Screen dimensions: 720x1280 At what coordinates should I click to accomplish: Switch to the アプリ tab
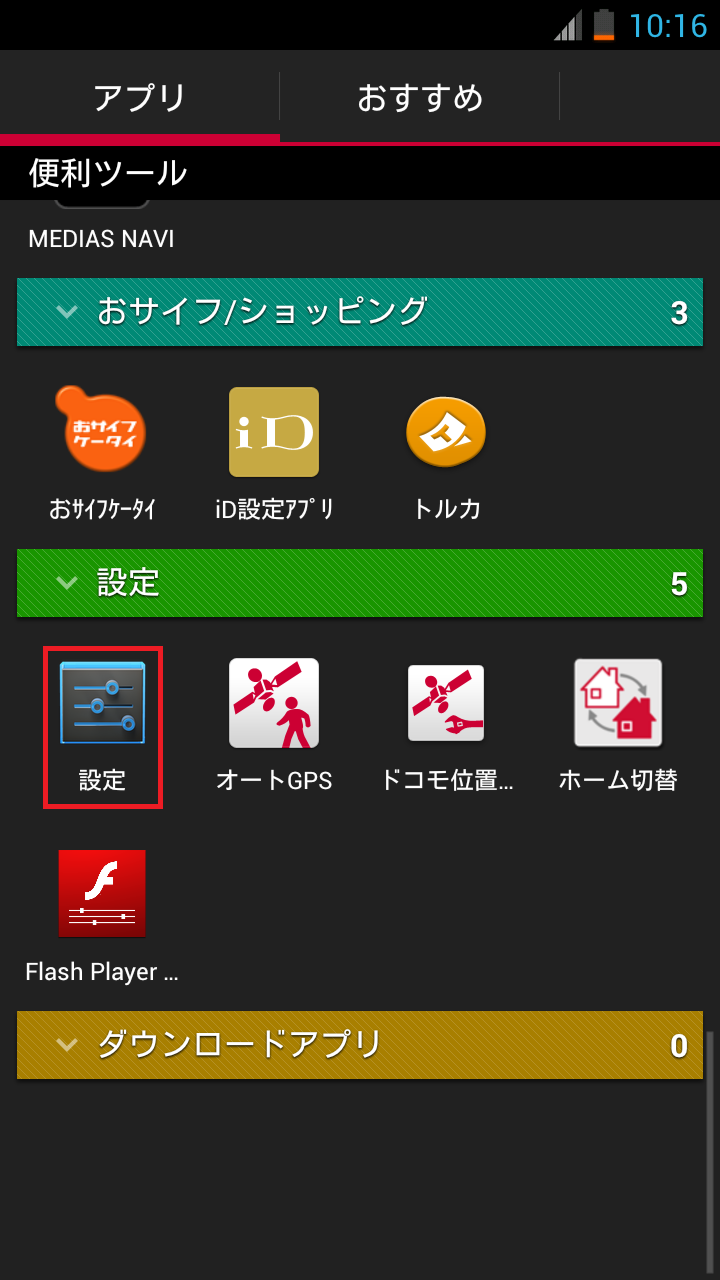138,96
